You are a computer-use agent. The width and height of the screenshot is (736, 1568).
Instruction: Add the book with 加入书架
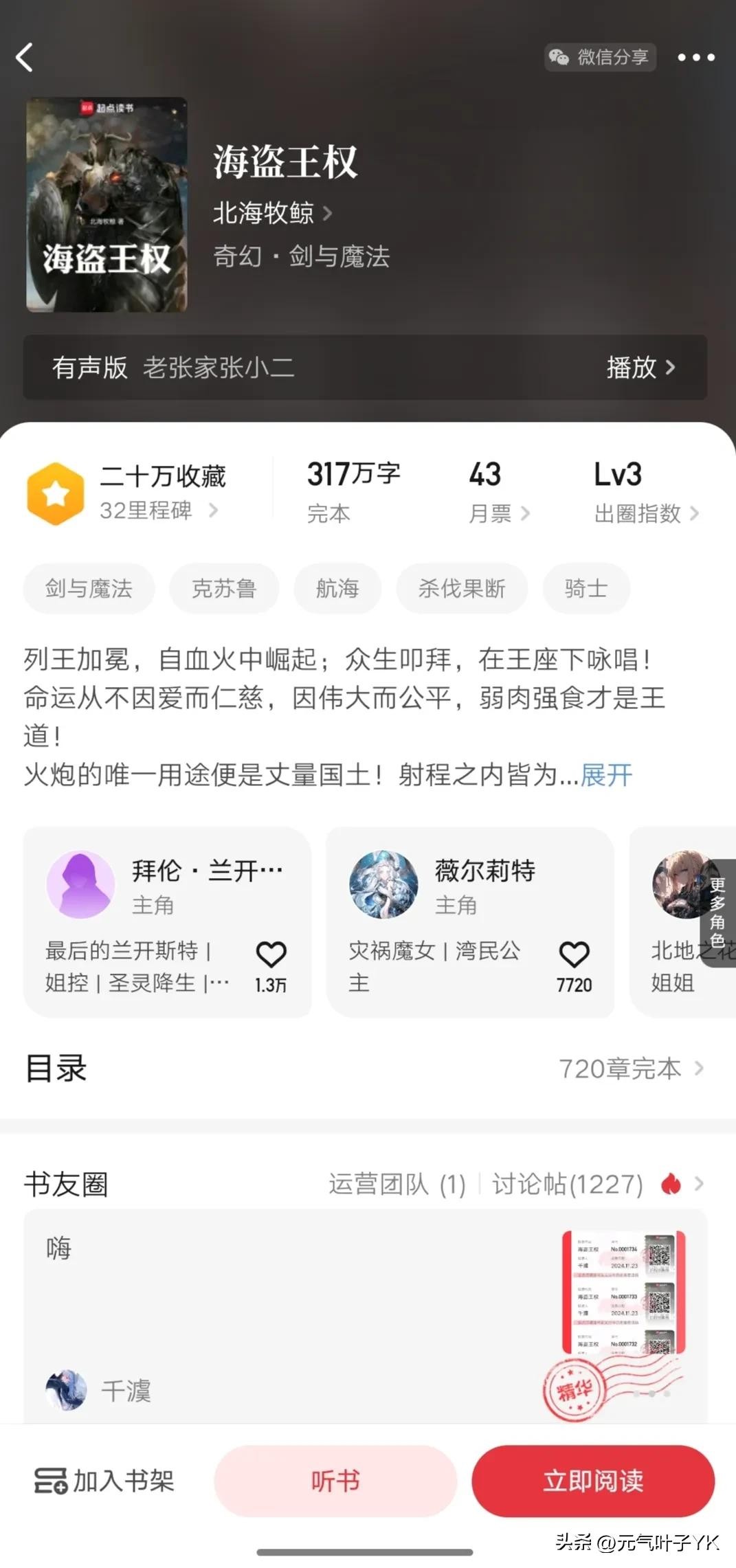pos(104,1481)
